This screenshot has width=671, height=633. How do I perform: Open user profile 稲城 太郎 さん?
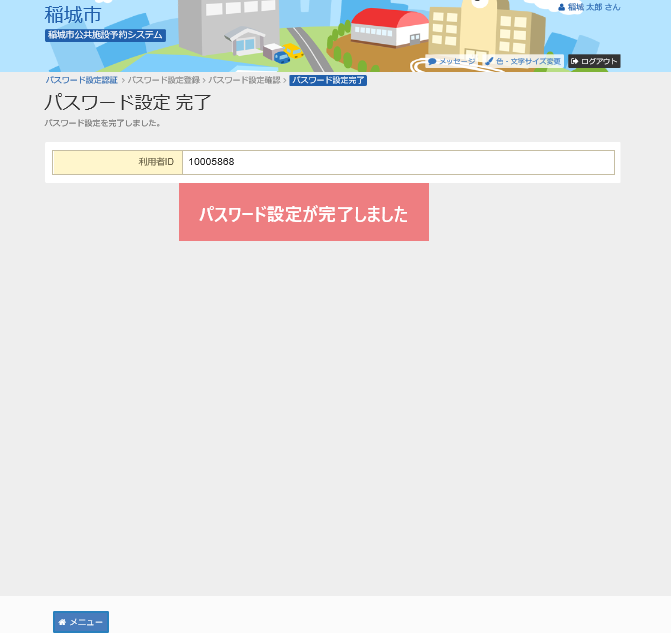tap(590, 7)
